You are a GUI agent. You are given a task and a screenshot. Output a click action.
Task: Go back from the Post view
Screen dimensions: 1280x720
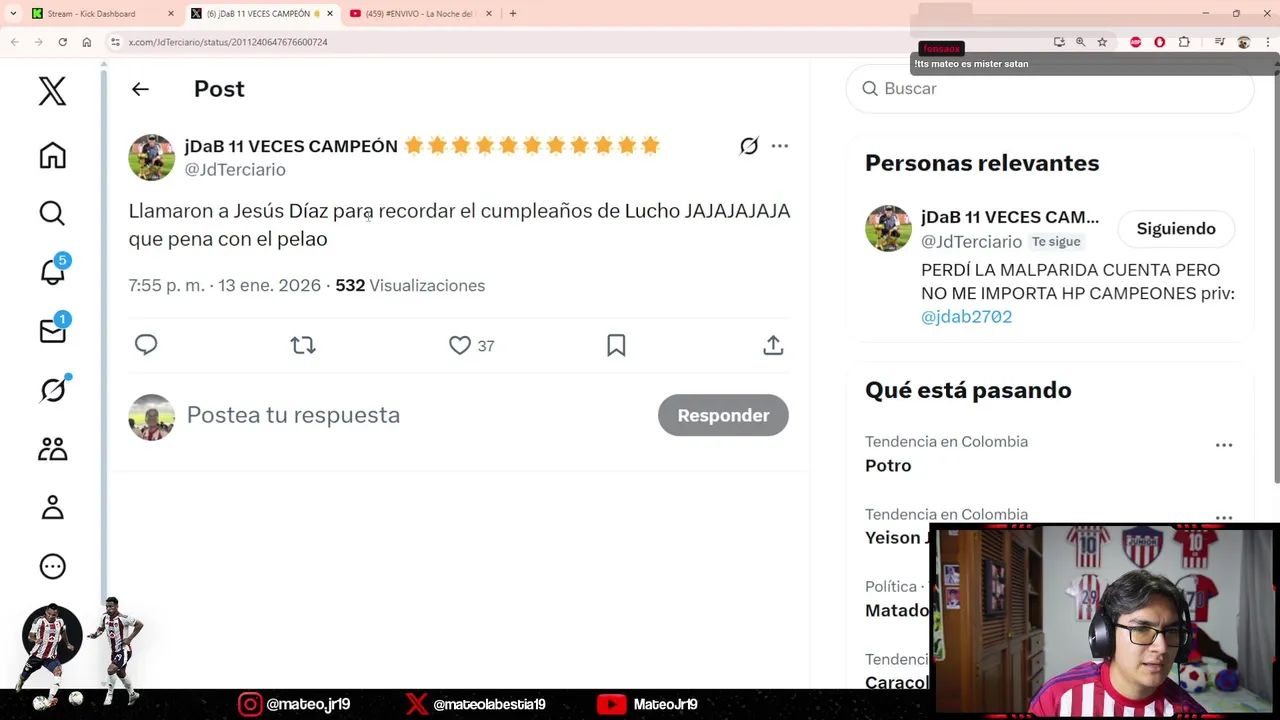140,89
